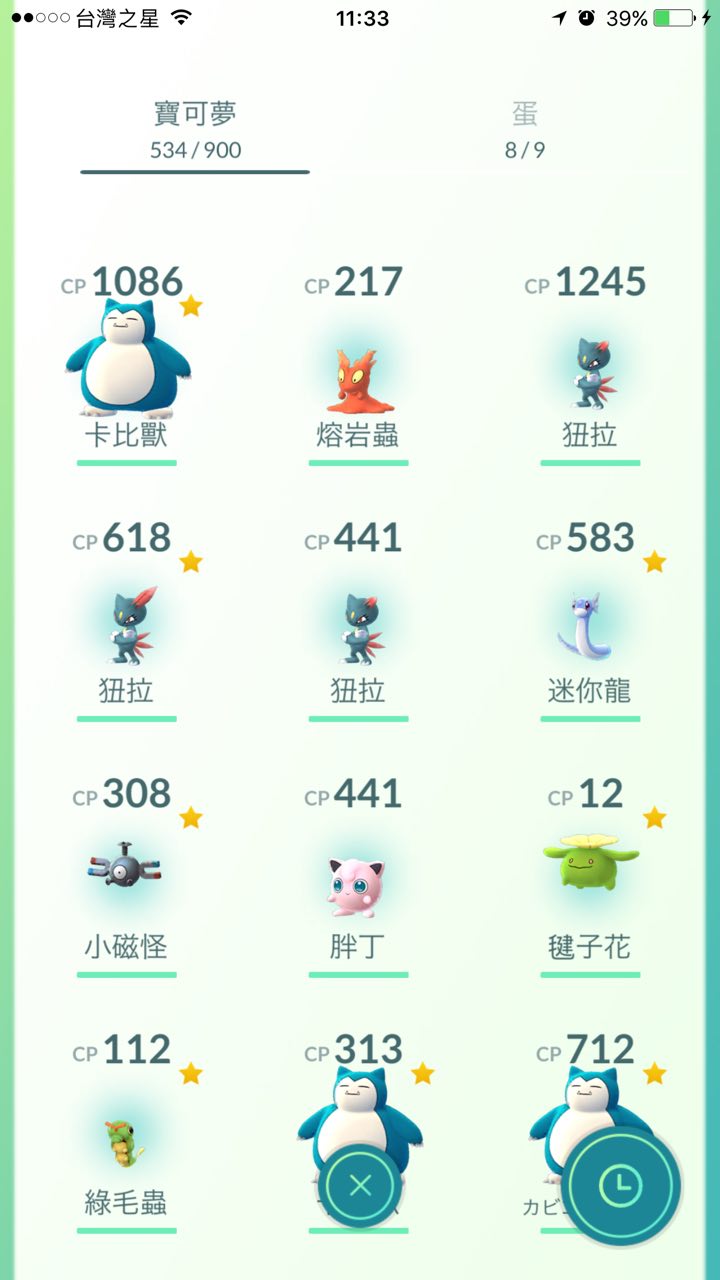720x1280 pixels.
Task: Switch to the 蛋 (Eggs) tab
Action: pyautogui.click(x=524, y=130)
